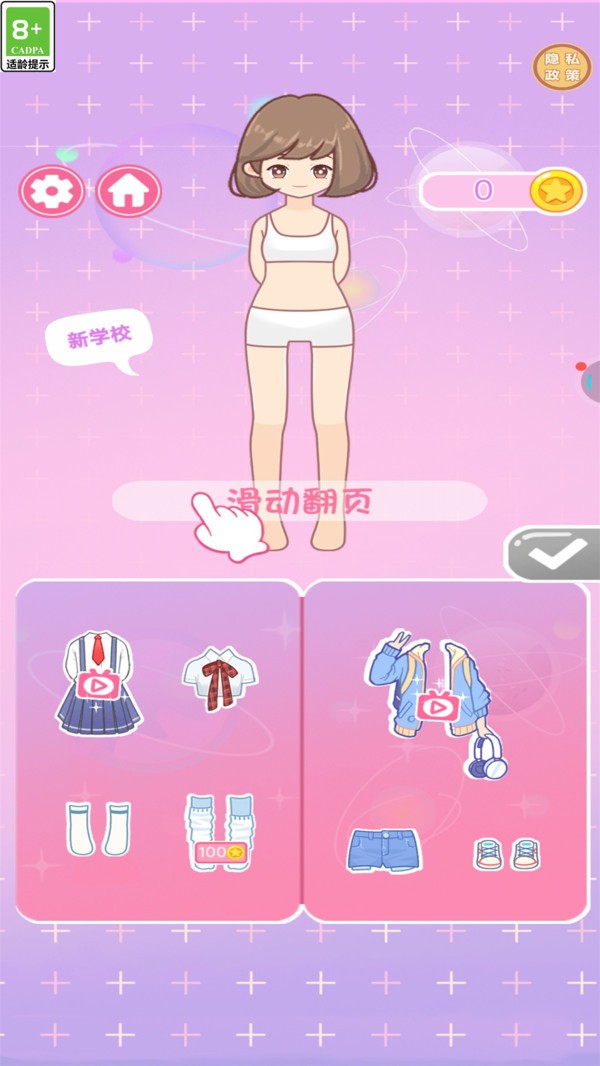The image size is (600, 1066).
Task: Put on the plain white socks
Action: point(98,829)
